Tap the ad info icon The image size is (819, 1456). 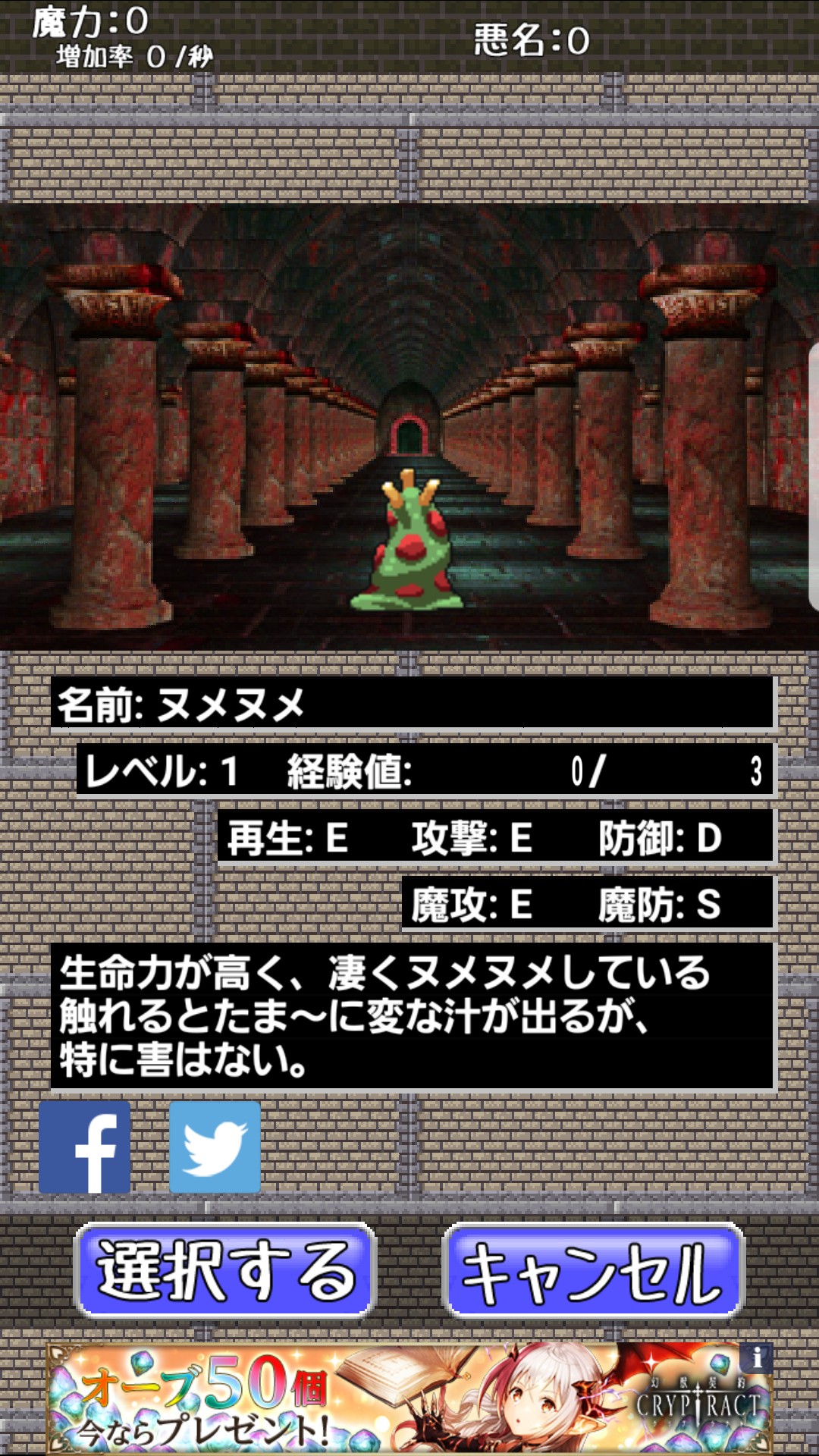click(x=756, y=1357)
